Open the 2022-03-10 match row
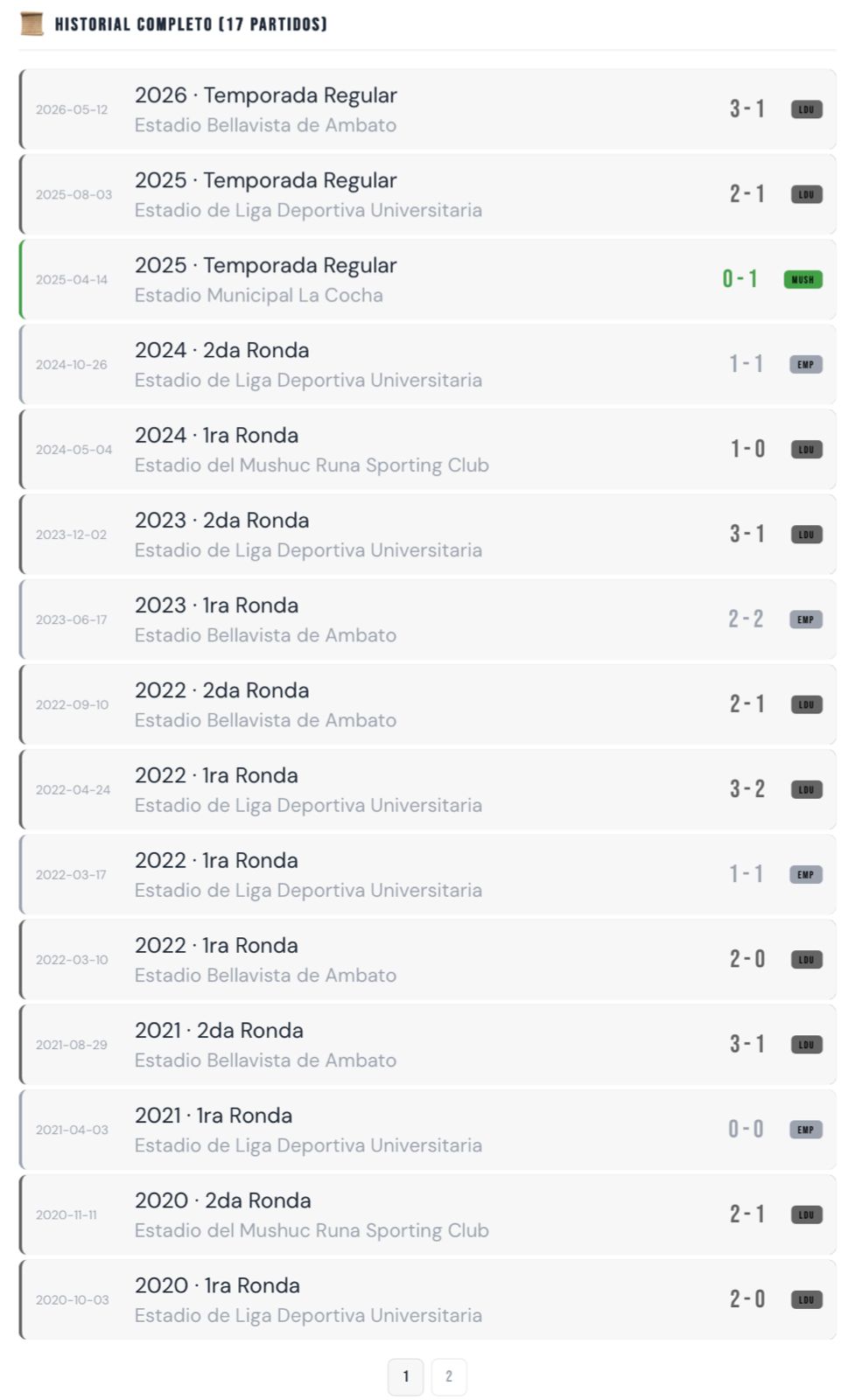Screen dimensions: 848x1400 pos(428,958)
